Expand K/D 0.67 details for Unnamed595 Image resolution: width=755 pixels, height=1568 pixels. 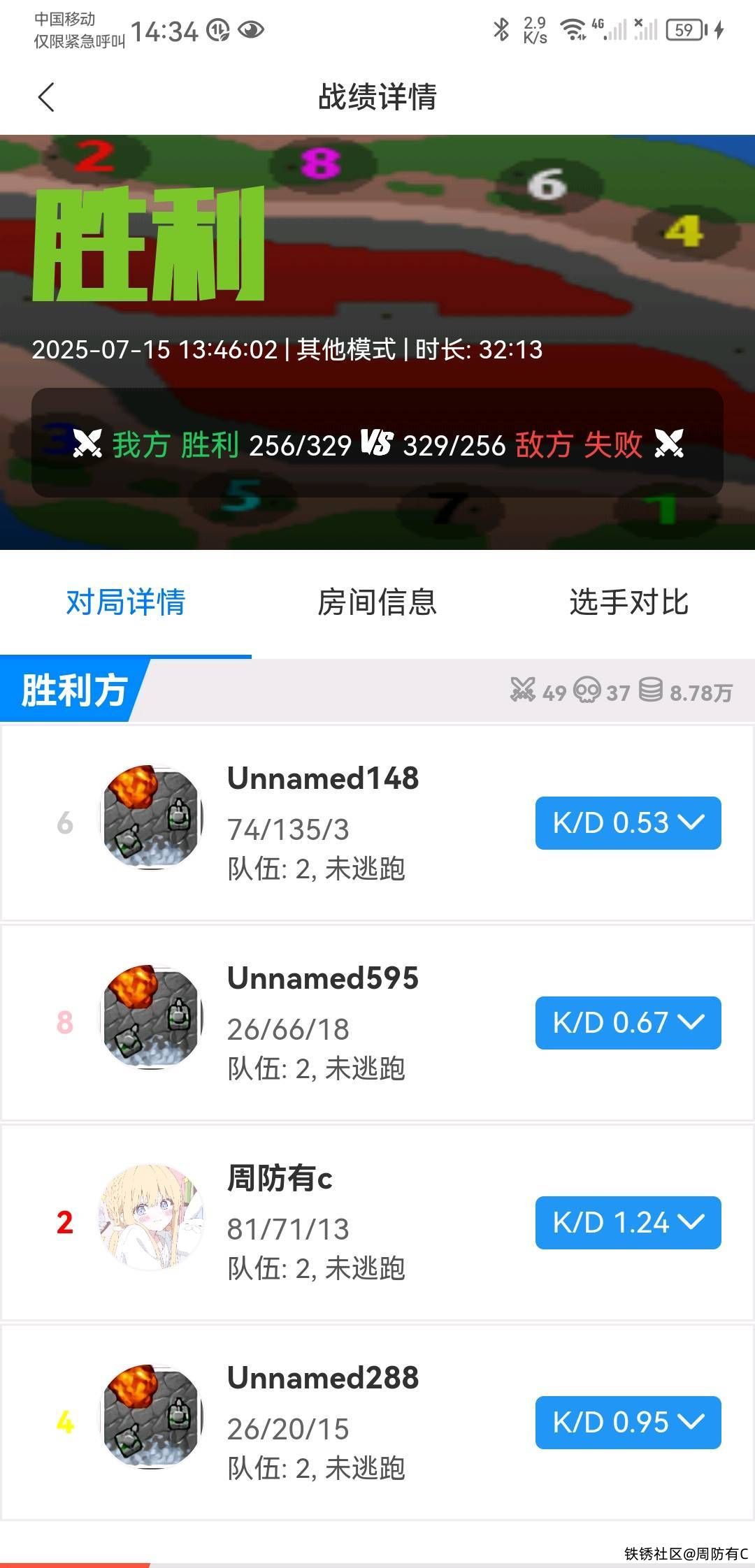(x=628, y=1023)
